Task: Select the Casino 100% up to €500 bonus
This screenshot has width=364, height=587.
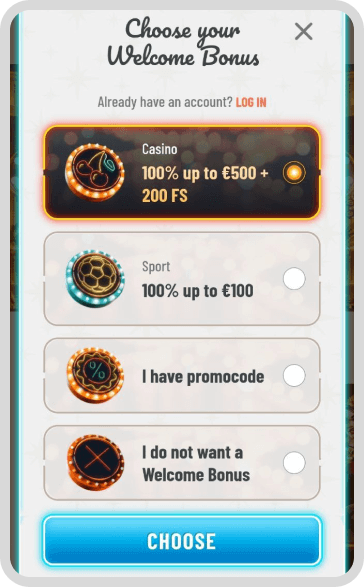Action: pos(182,172)
